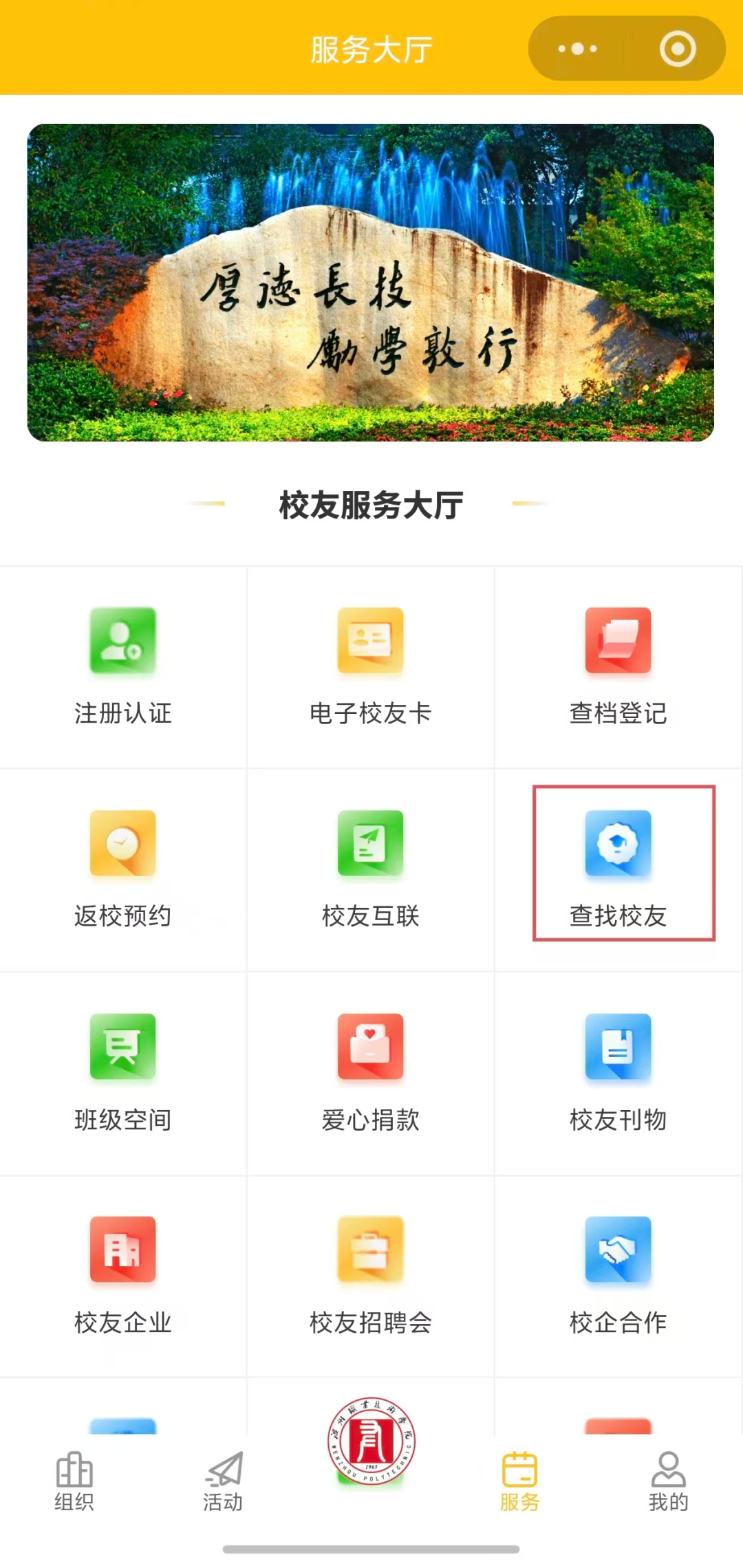Open the 电子校友卡 electronic alumni card
Image resolution: width=743 pixels, height=1568 pixels.
[370, 667]
